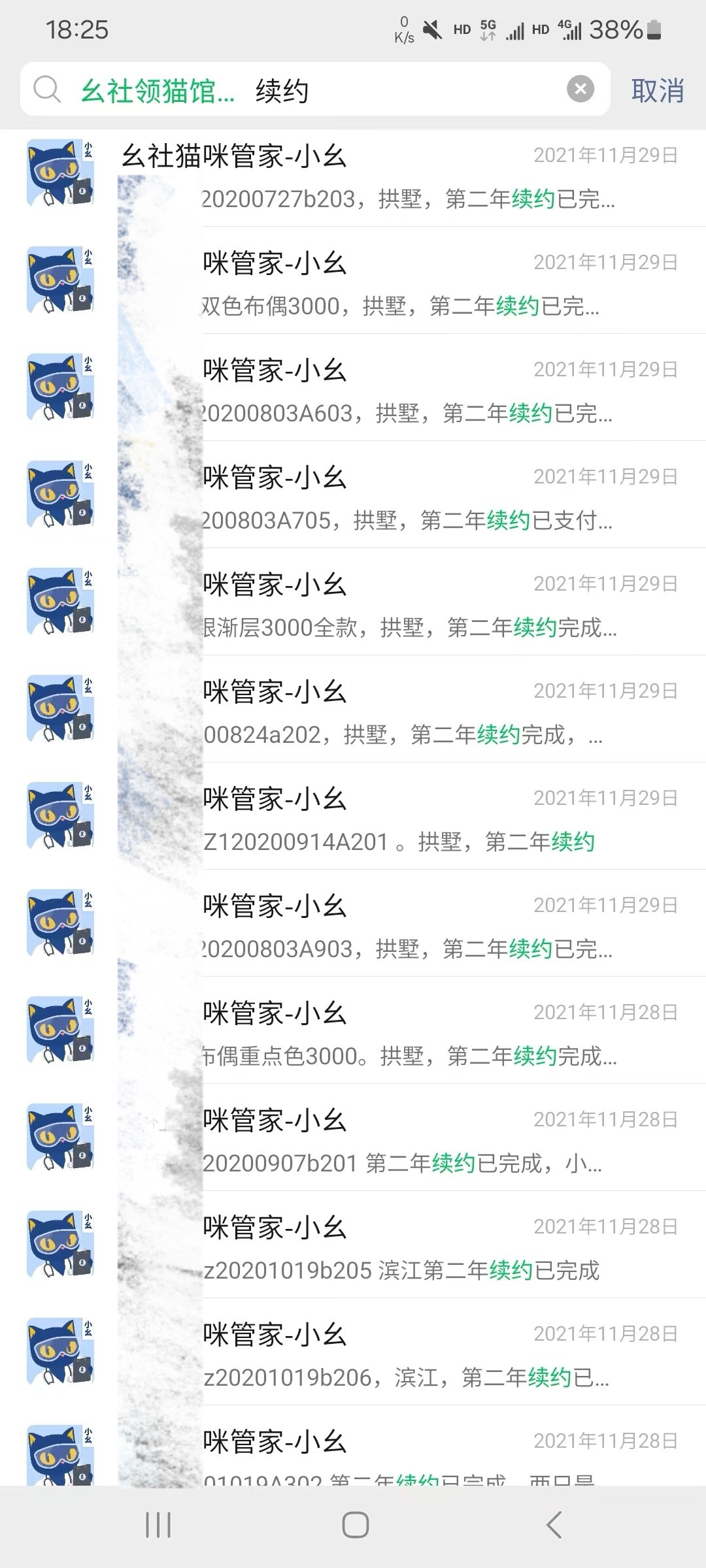Open the result mentioning 20200907b201
This screenshot has height=1568, width=706.
(x=405, y=1141)
